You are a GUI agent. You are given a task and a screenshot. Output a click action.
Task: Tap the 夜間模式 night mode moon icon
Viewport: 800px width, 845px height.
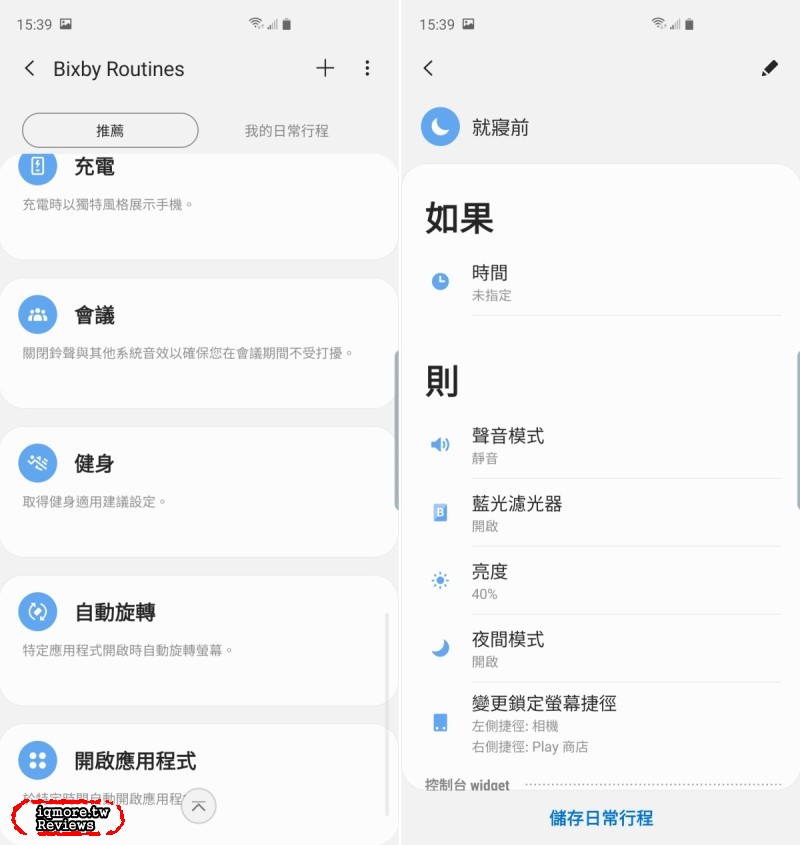pos(440,648)
